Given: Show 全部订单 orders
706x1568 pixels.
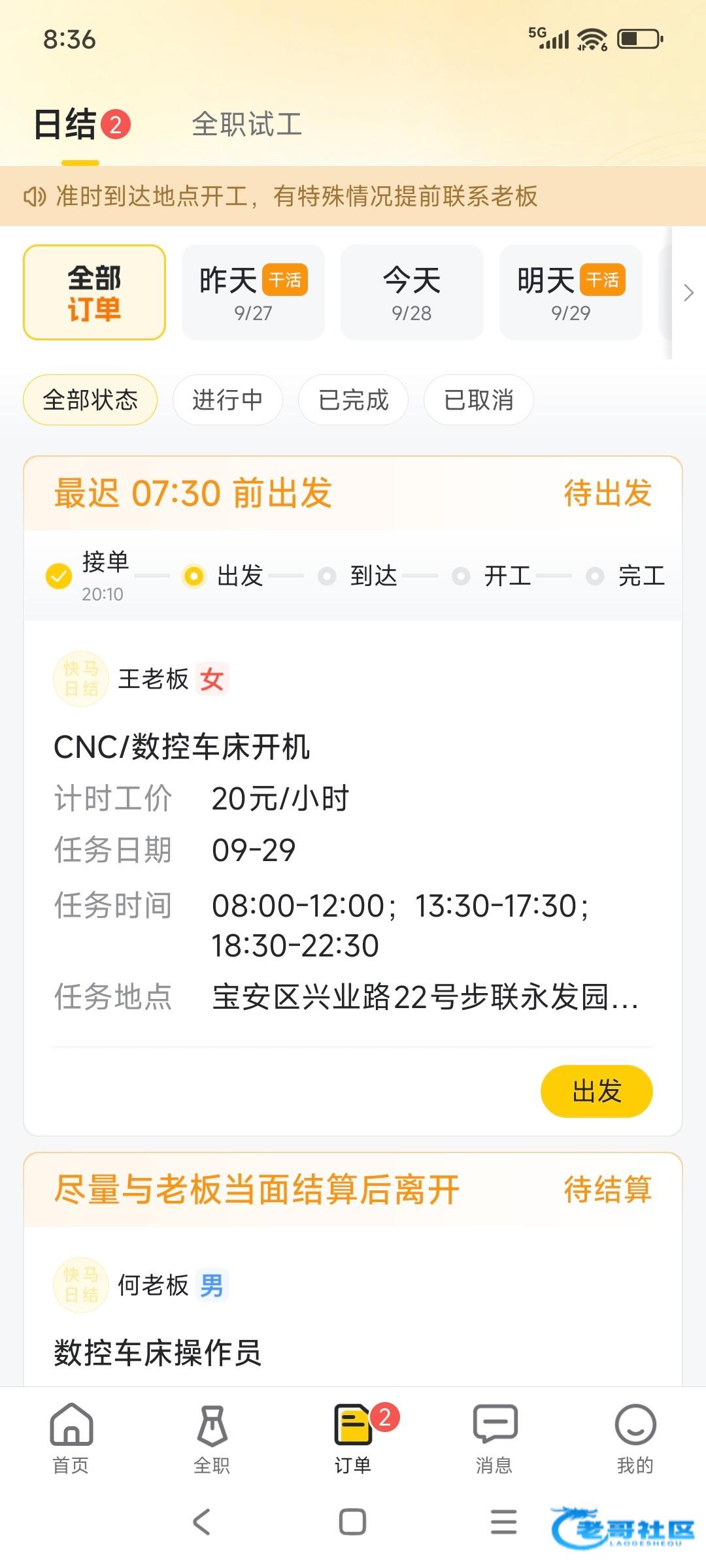Looking at the screenshot, I should (x=94, y=293).
